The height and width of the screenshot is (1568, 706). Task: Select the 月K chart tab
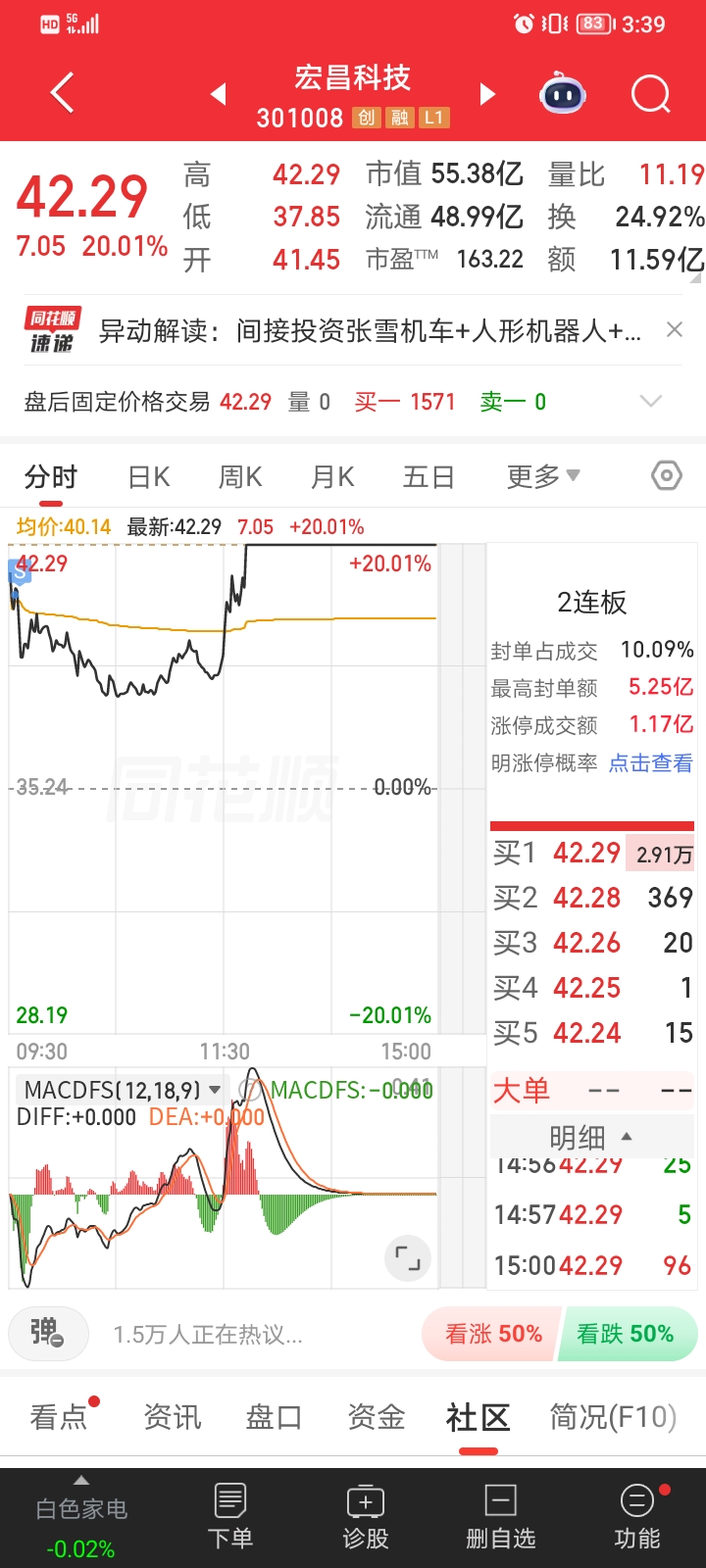(332, 477)
